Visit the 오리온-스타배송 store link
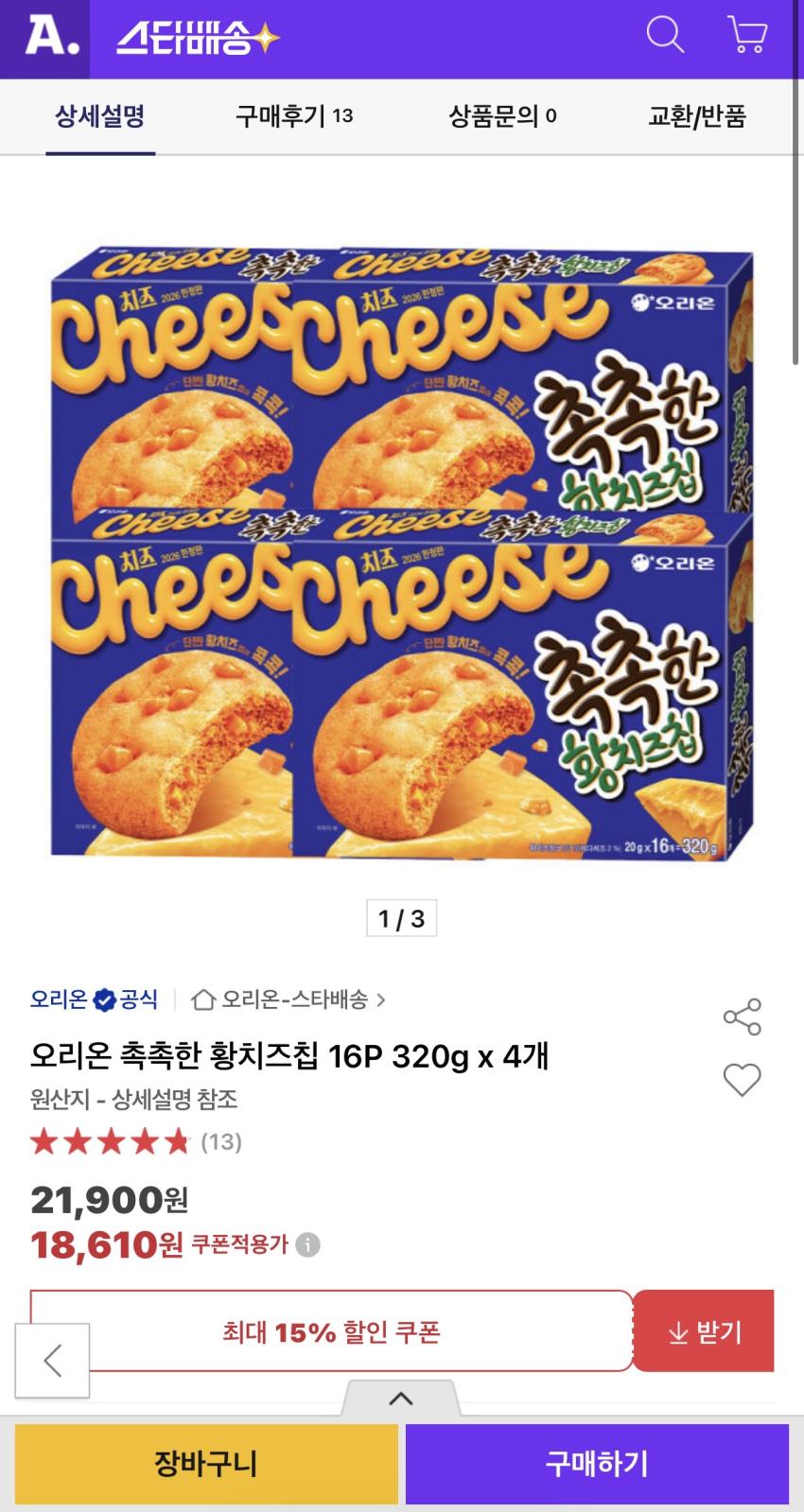The image size is (804, 1512). pos(288,999)
